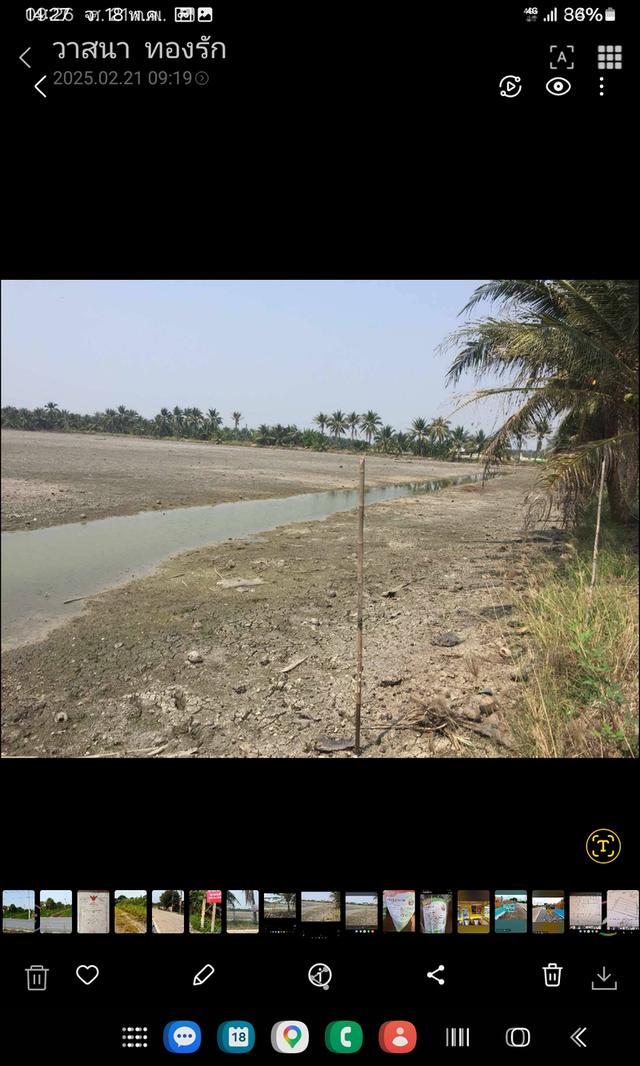The height and width of the screenshot is (1066, 640).
Task: Launch Google Maps from the taskbar
Action: [x=290, y=1037]
